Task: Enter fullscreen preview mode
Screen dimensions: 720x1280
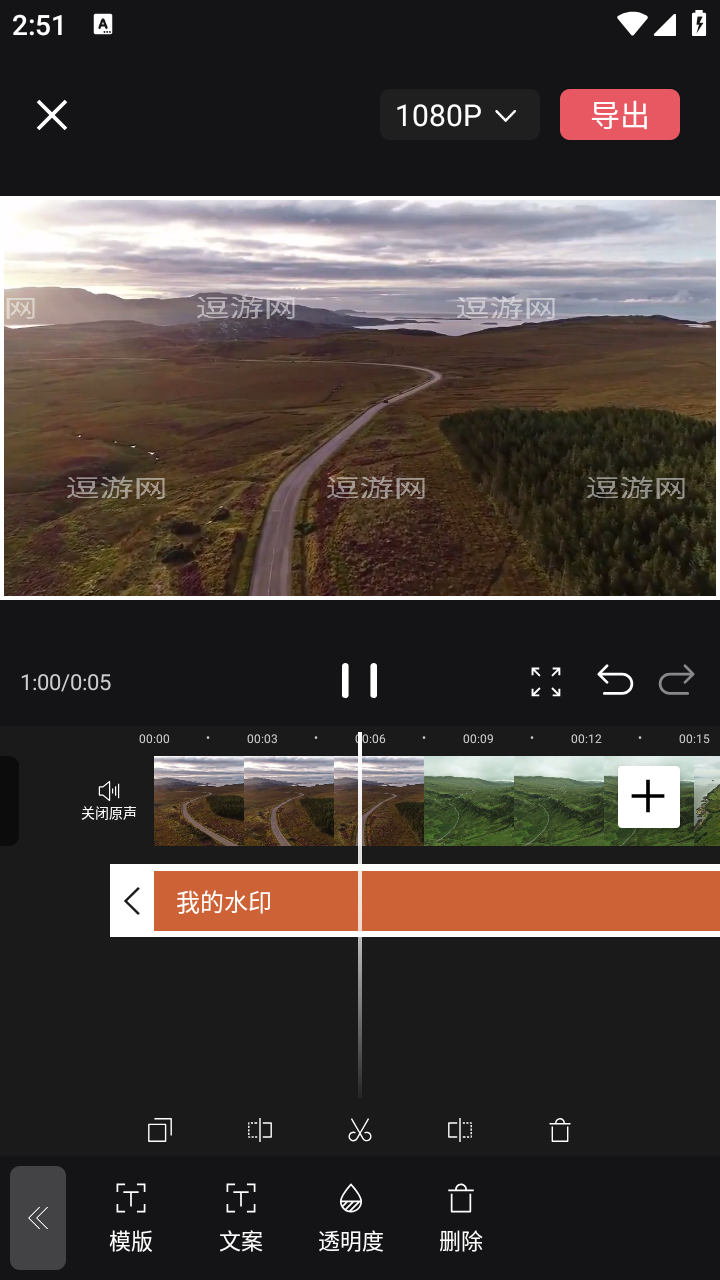Action: tap(546, 681)
